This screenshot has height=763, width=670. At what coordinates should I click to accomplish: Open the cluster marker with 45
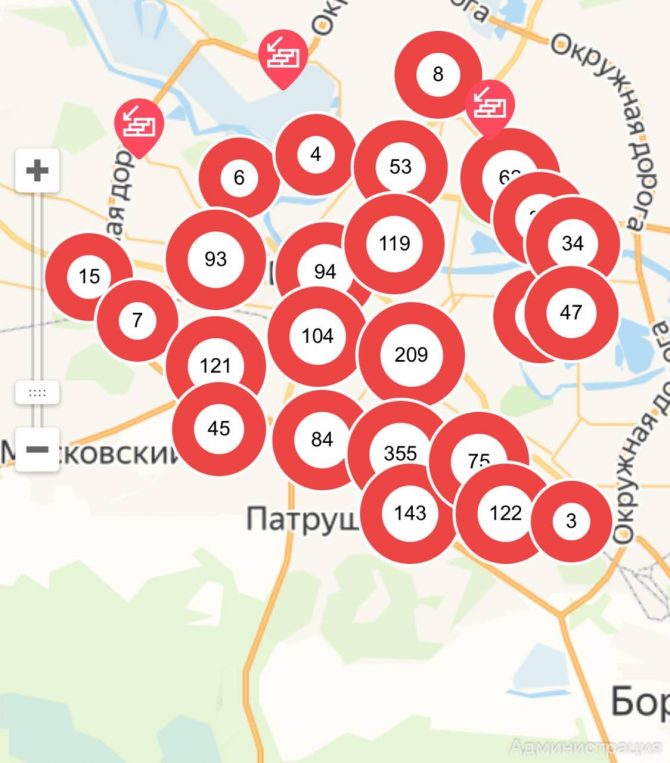[219, 429]
